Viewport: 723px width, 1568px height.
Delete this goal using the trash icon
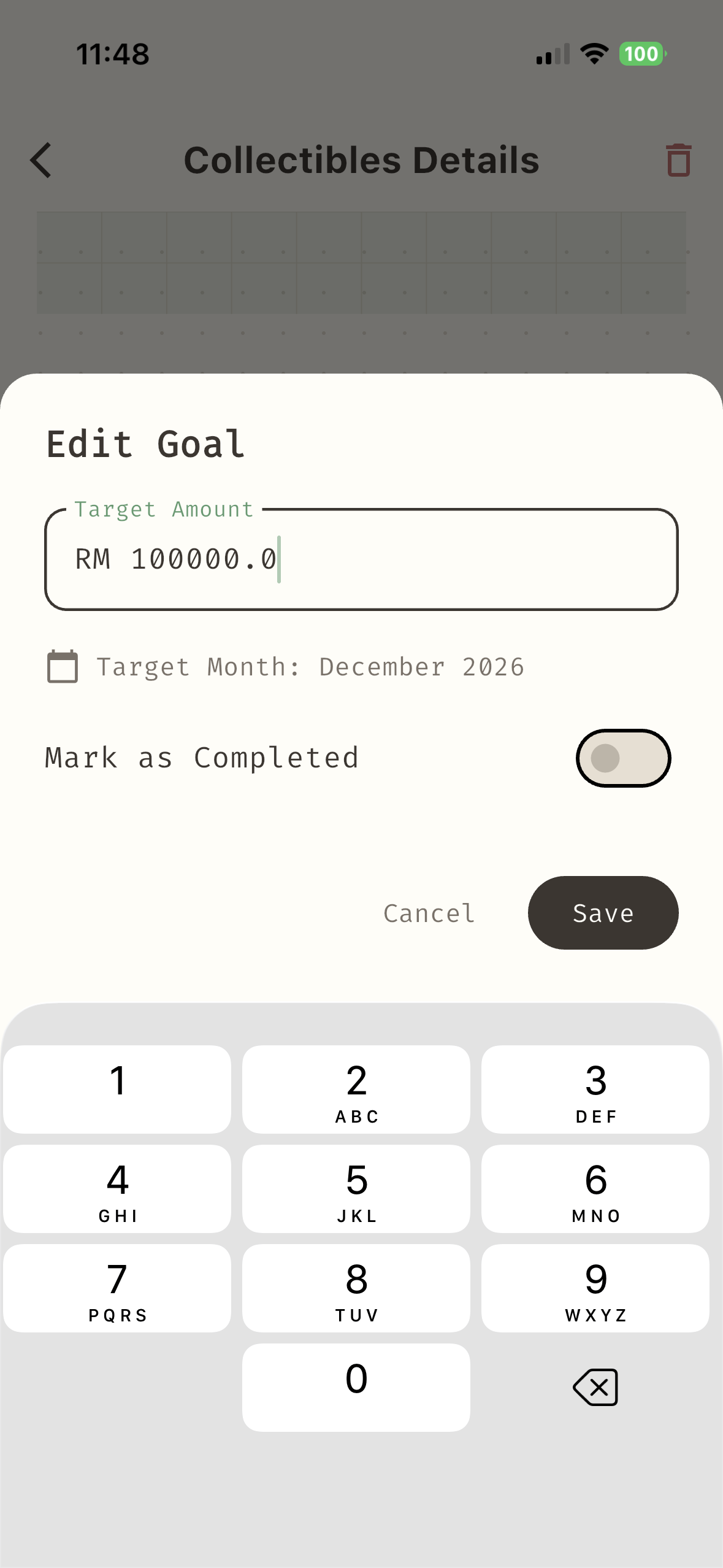pos(678,160)
